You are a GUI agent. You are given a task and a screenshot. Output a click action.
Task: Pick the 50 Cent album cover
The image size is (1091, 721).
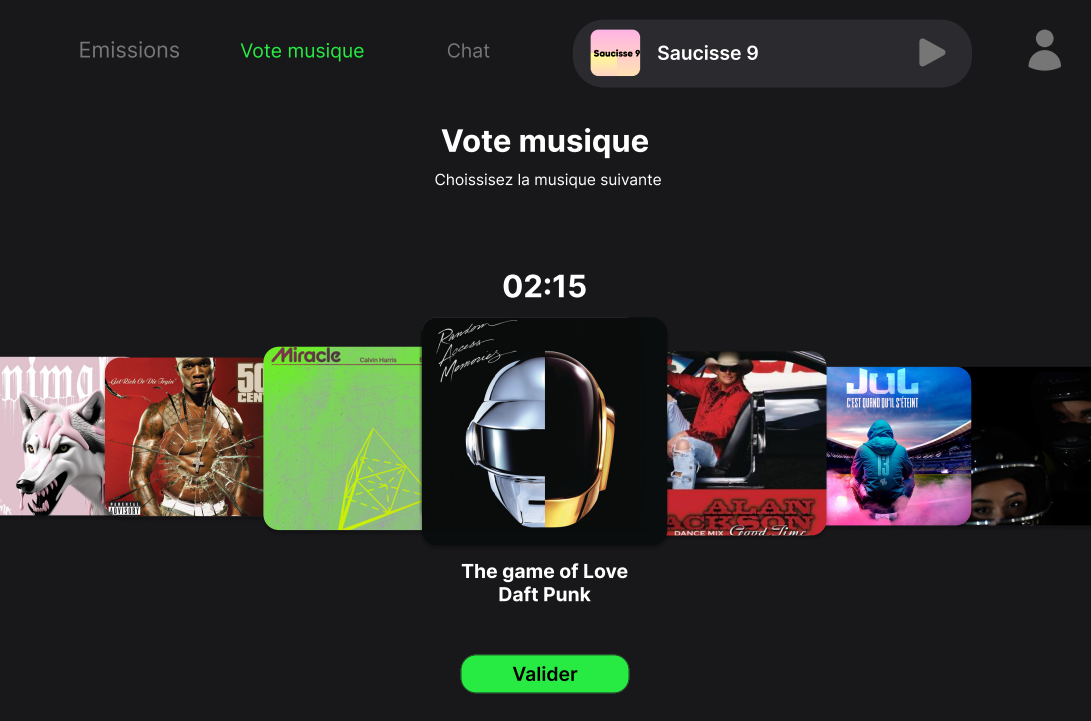coord(184,436)
